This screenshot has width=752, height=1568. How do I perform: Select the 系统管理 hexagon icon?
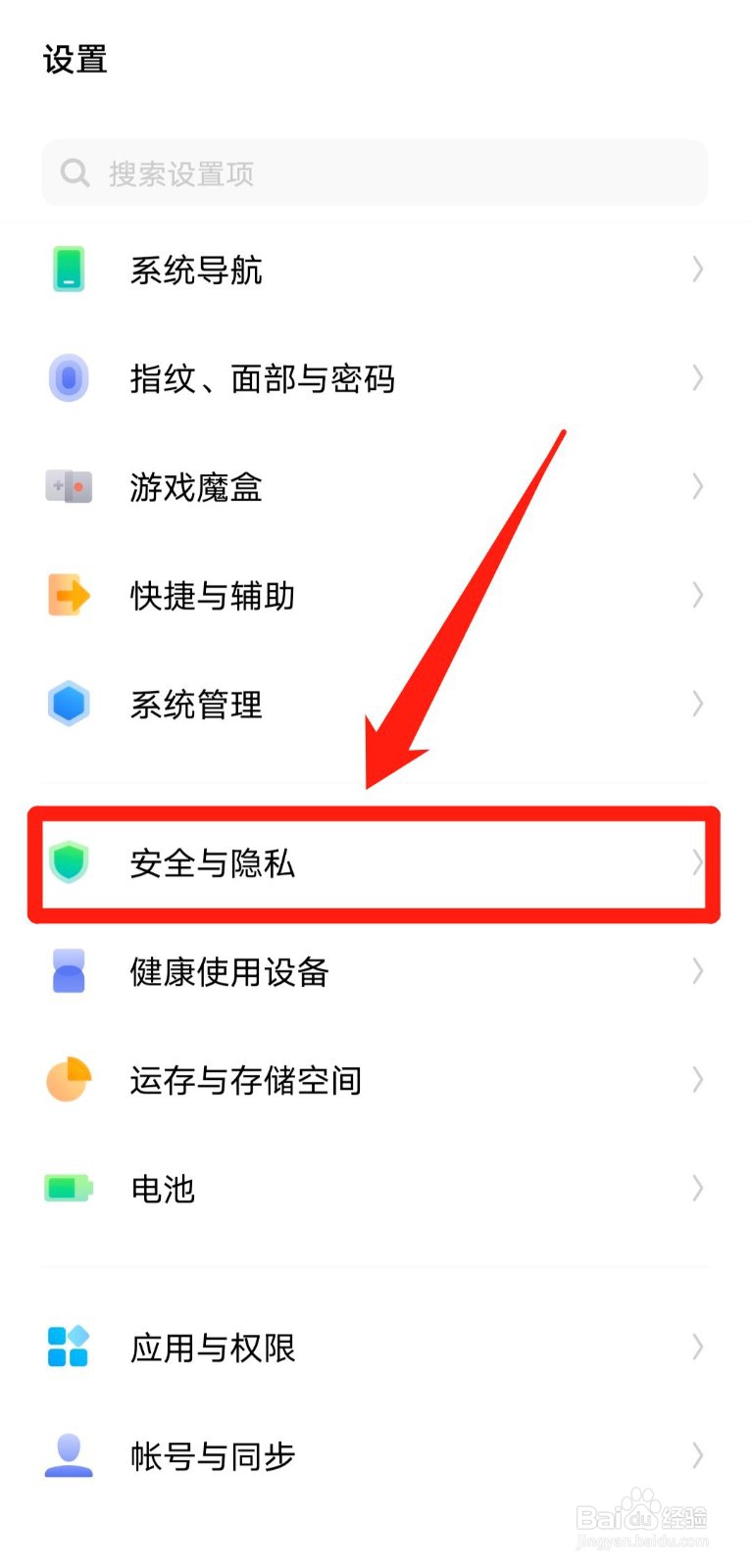(67, 704)
